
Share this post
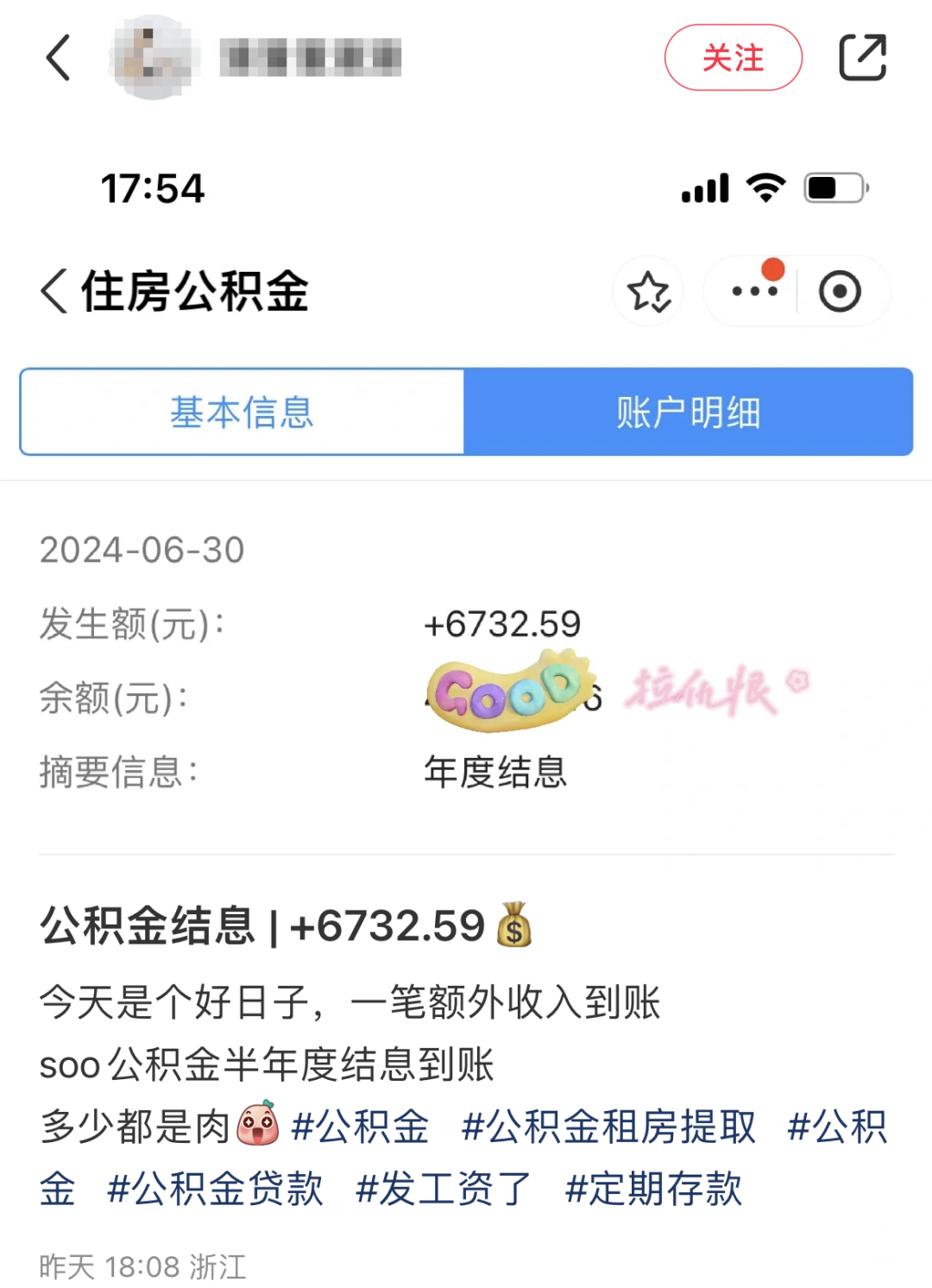coord(863,58)
